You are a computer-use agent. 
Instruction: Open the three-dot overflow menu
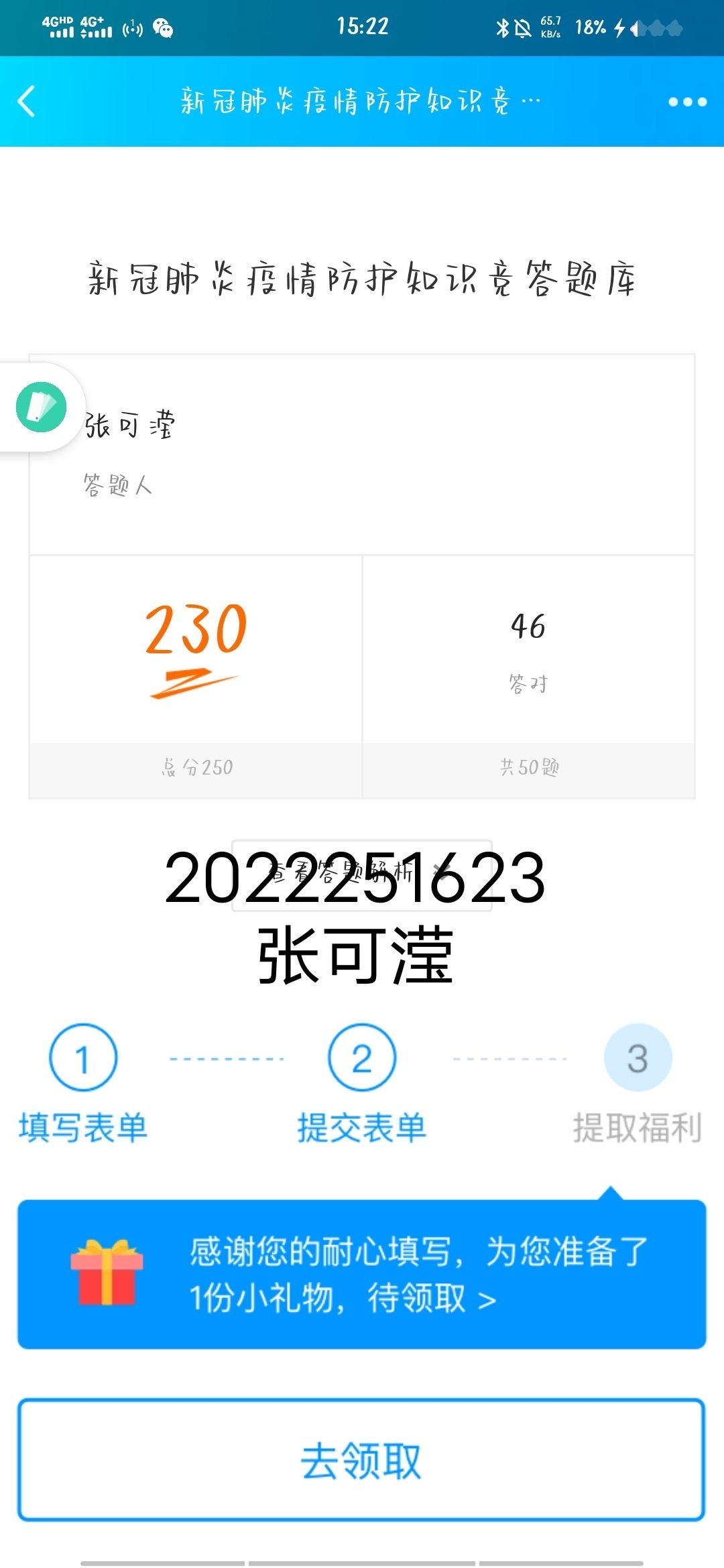[687, 102]
